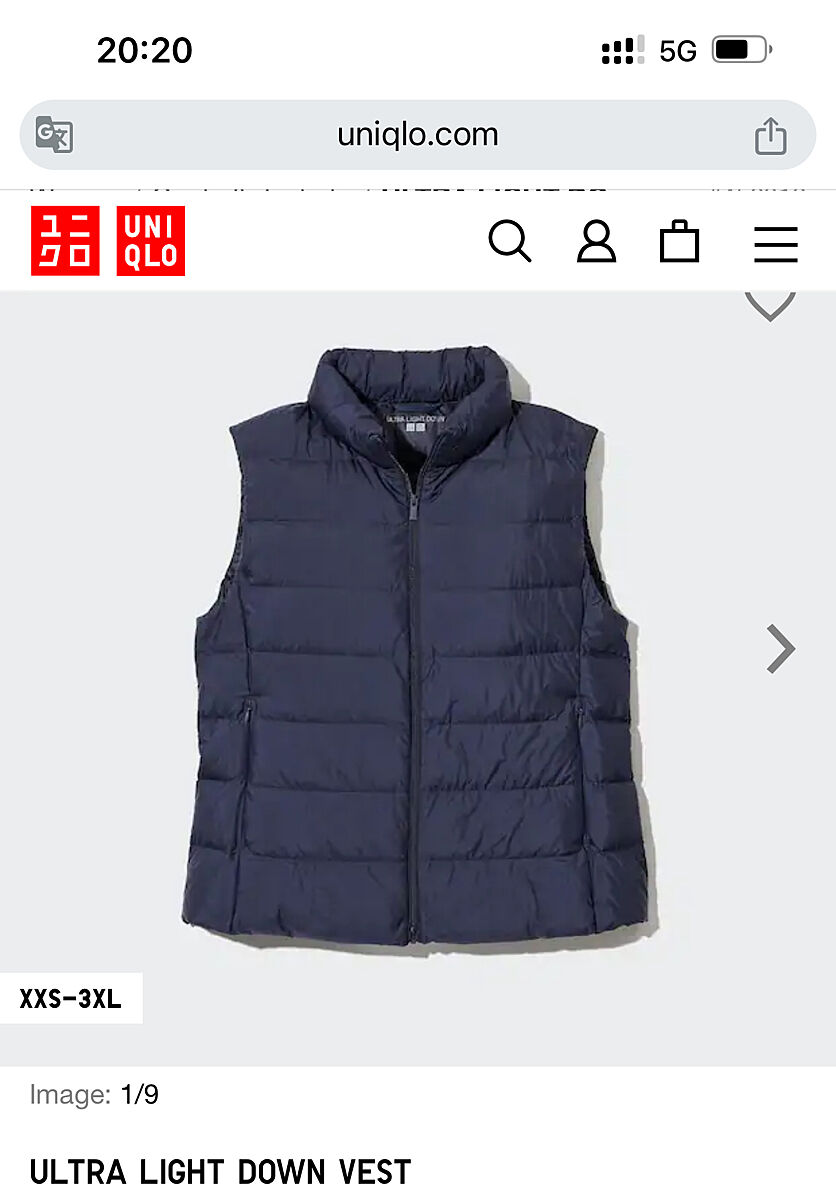The height and width of the screenshot is (1200, 836).
Task: Show the next product image
Action: tap(780, 649)
